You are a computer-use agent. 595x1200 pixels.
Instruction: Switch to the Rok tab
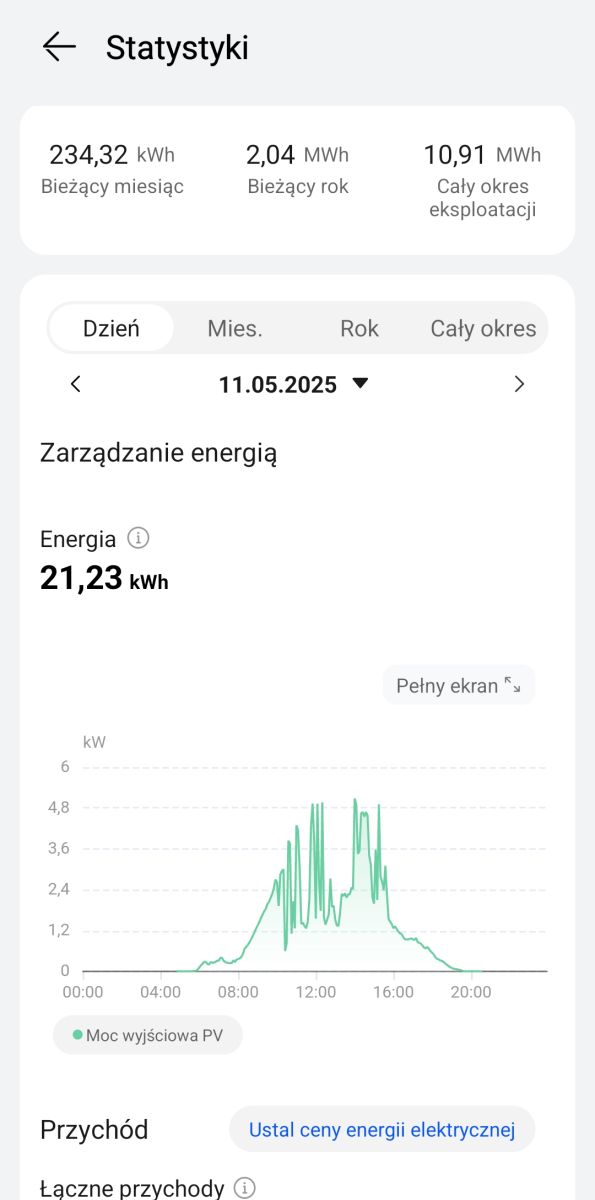click(359, 328)
